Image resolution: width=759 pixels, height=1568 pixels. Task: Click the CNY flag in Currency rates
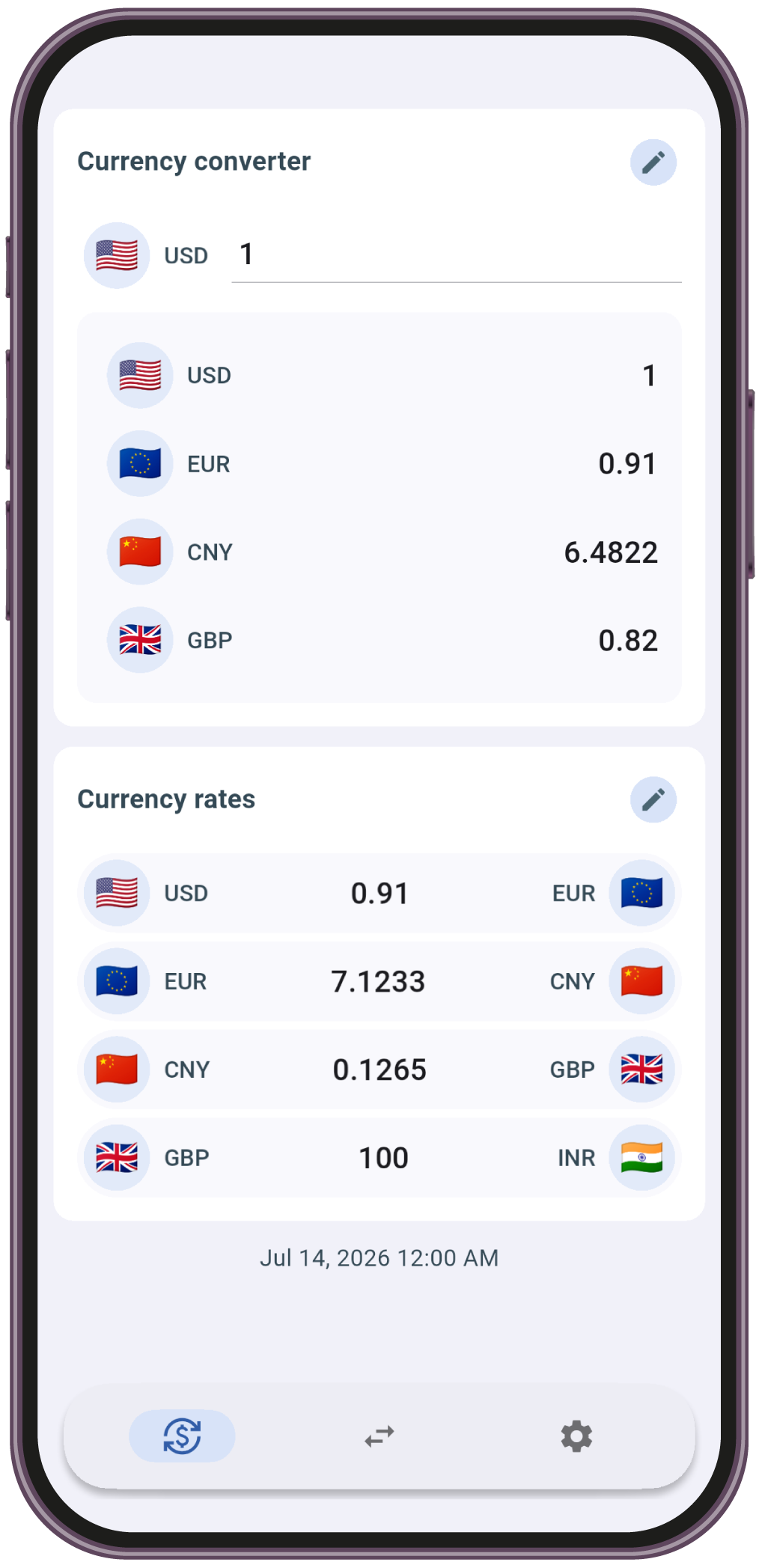click(x=116, y=1070)
